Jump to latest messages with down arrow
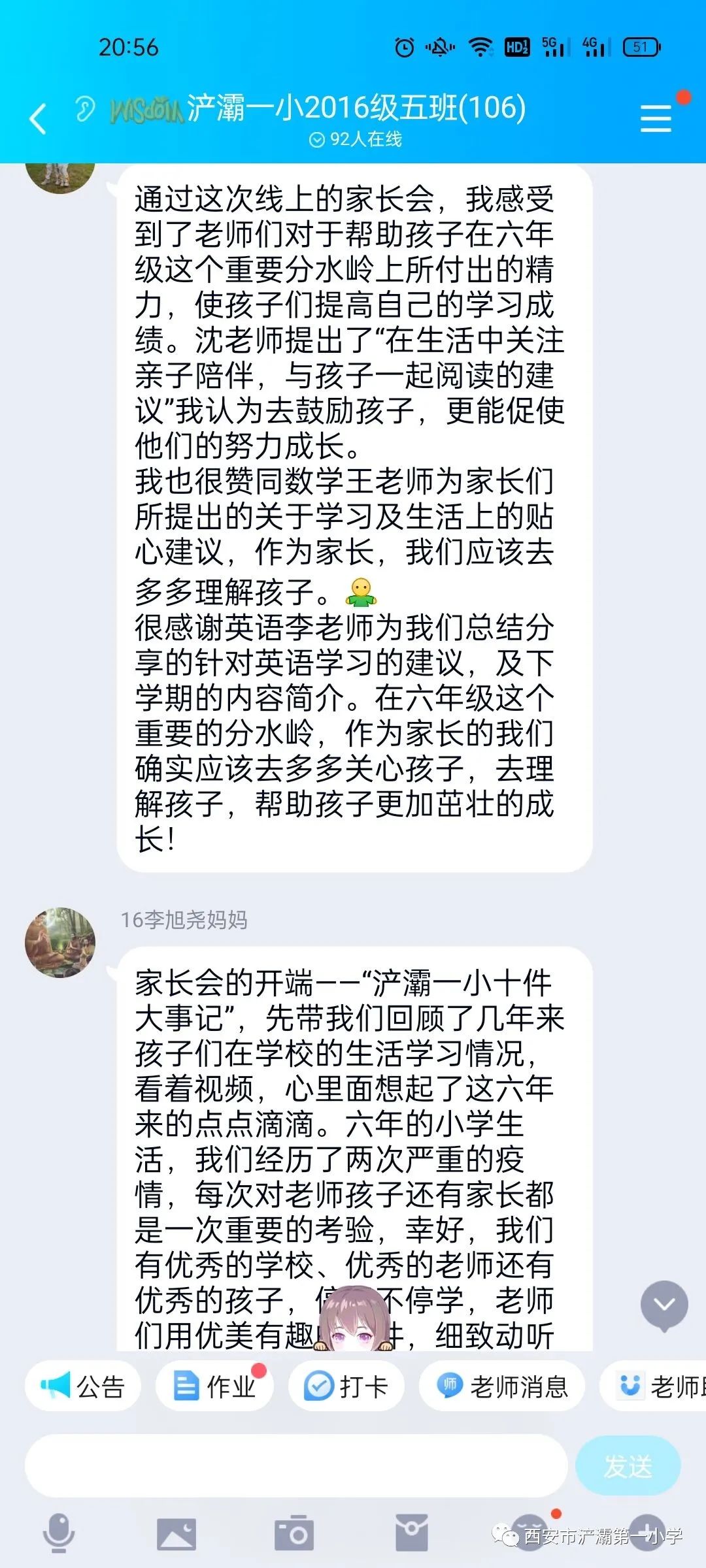 pos(664,1305)
